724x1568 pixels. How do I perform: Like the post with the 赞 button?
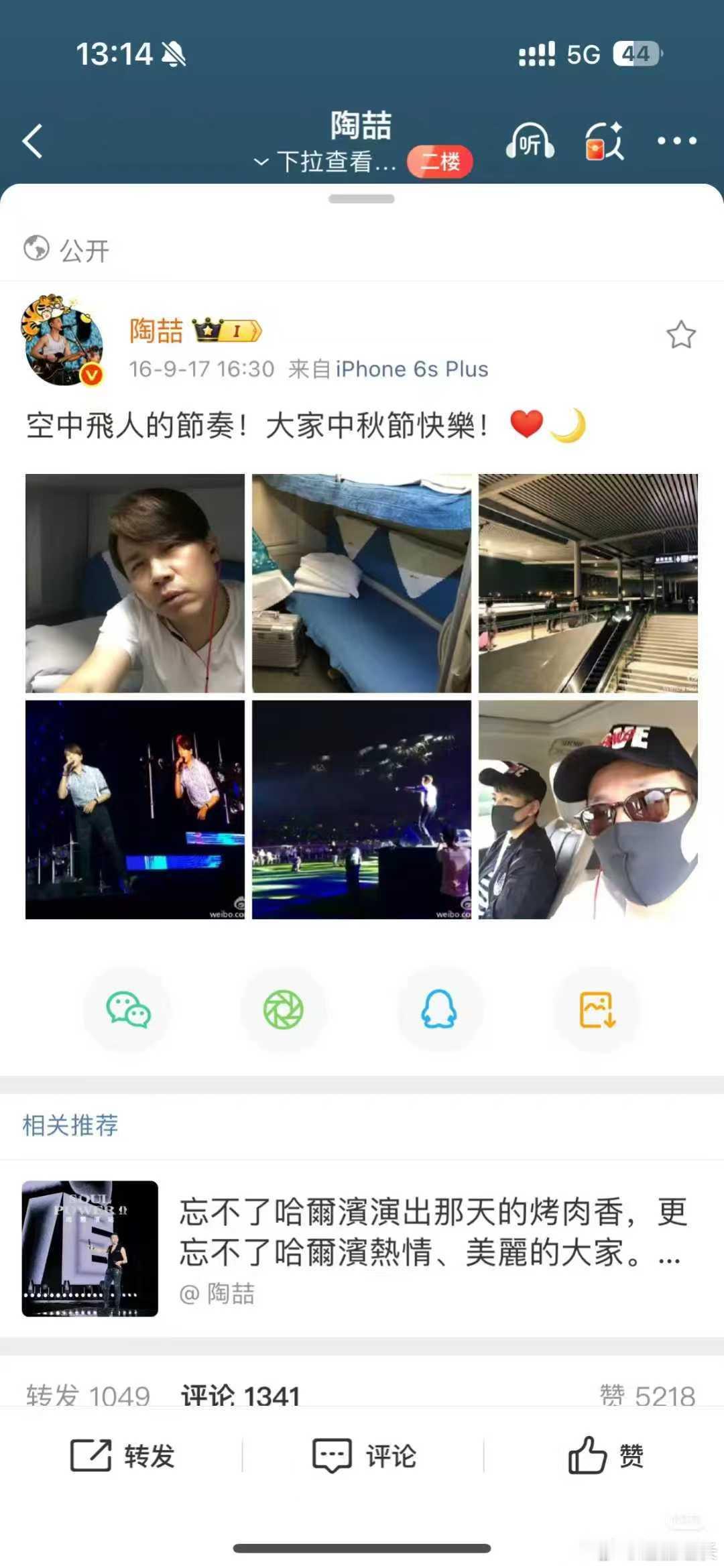[605, 1456]
